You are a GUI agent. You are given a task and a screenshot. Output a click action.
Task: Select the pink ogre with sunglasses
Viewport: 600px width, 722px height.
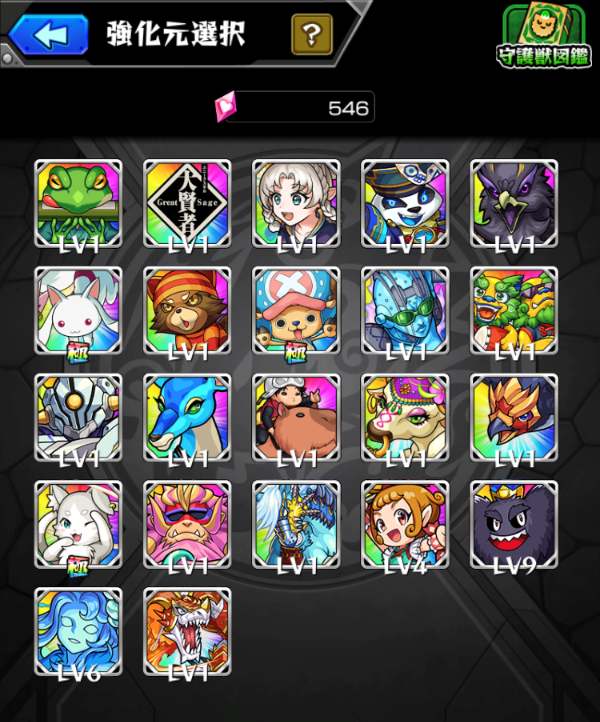click(187, 524)
